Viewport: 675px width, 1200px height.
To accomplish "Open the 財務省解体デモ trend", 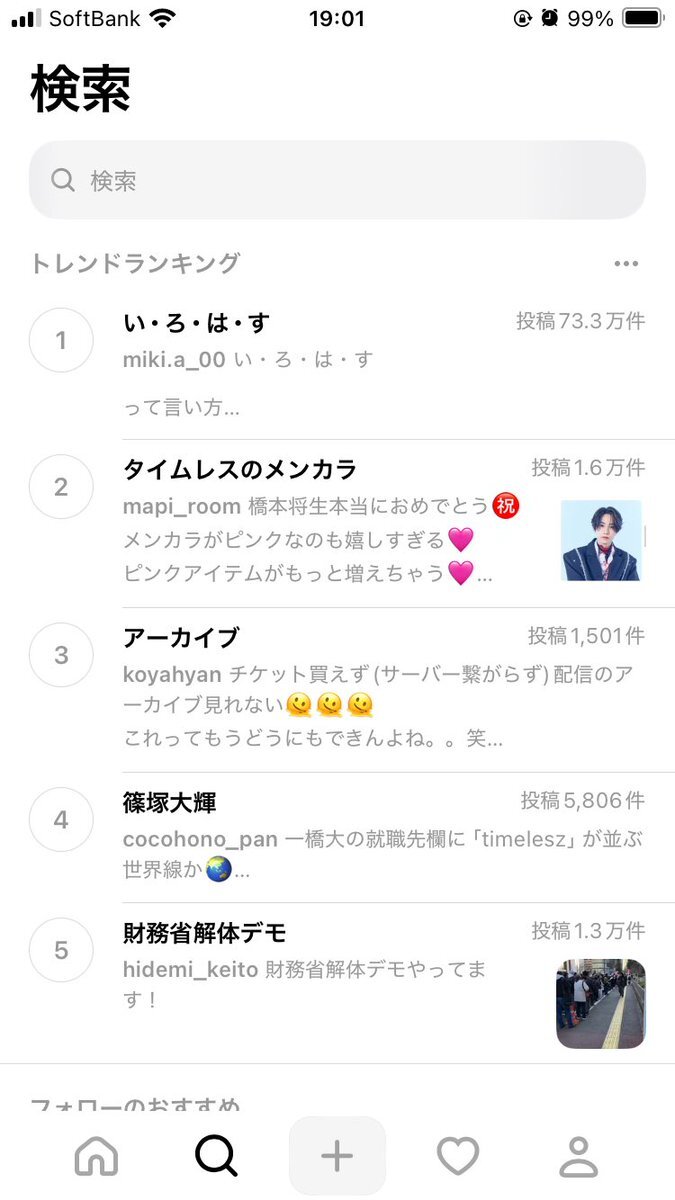I will coord(204,933).
